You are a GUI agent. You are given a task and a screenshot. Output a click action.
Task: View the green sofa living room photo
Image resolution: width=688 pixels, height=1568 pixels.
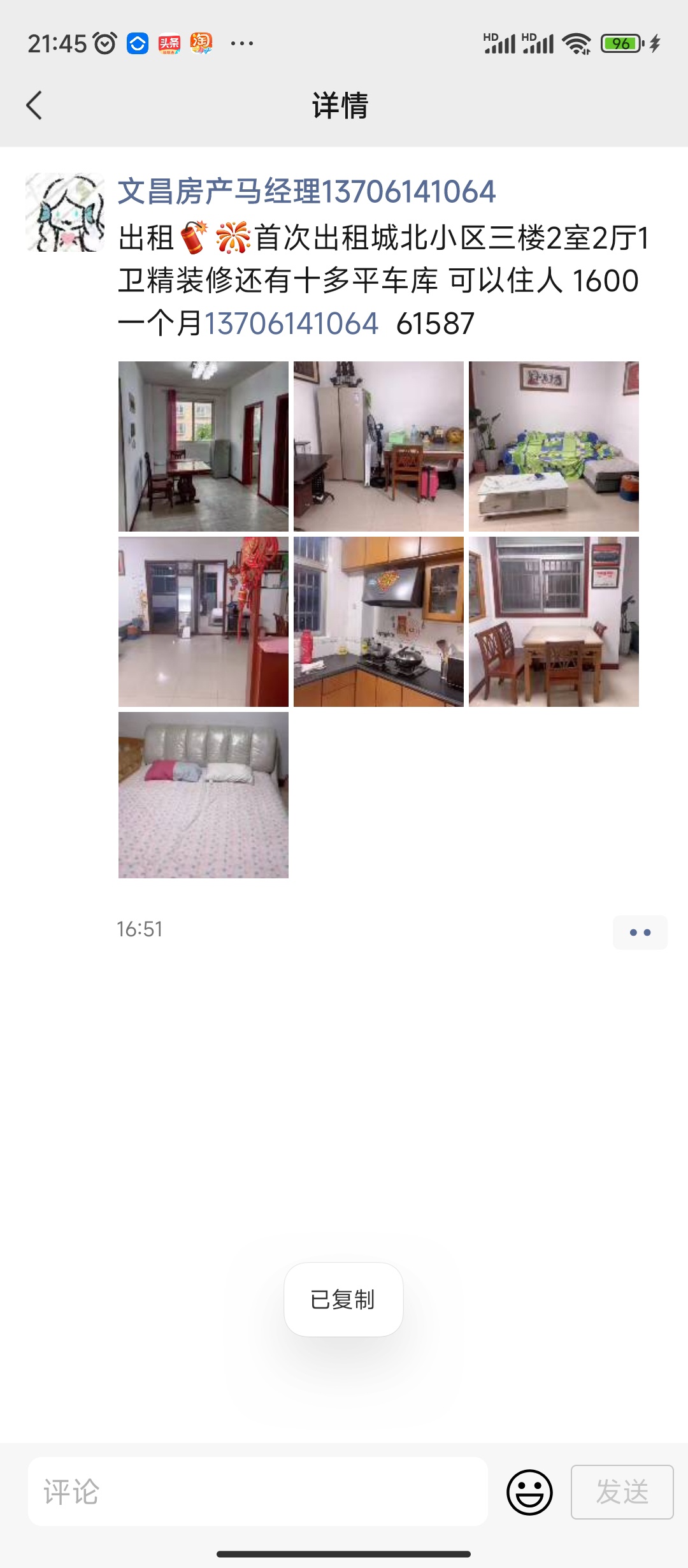point(554,446)
